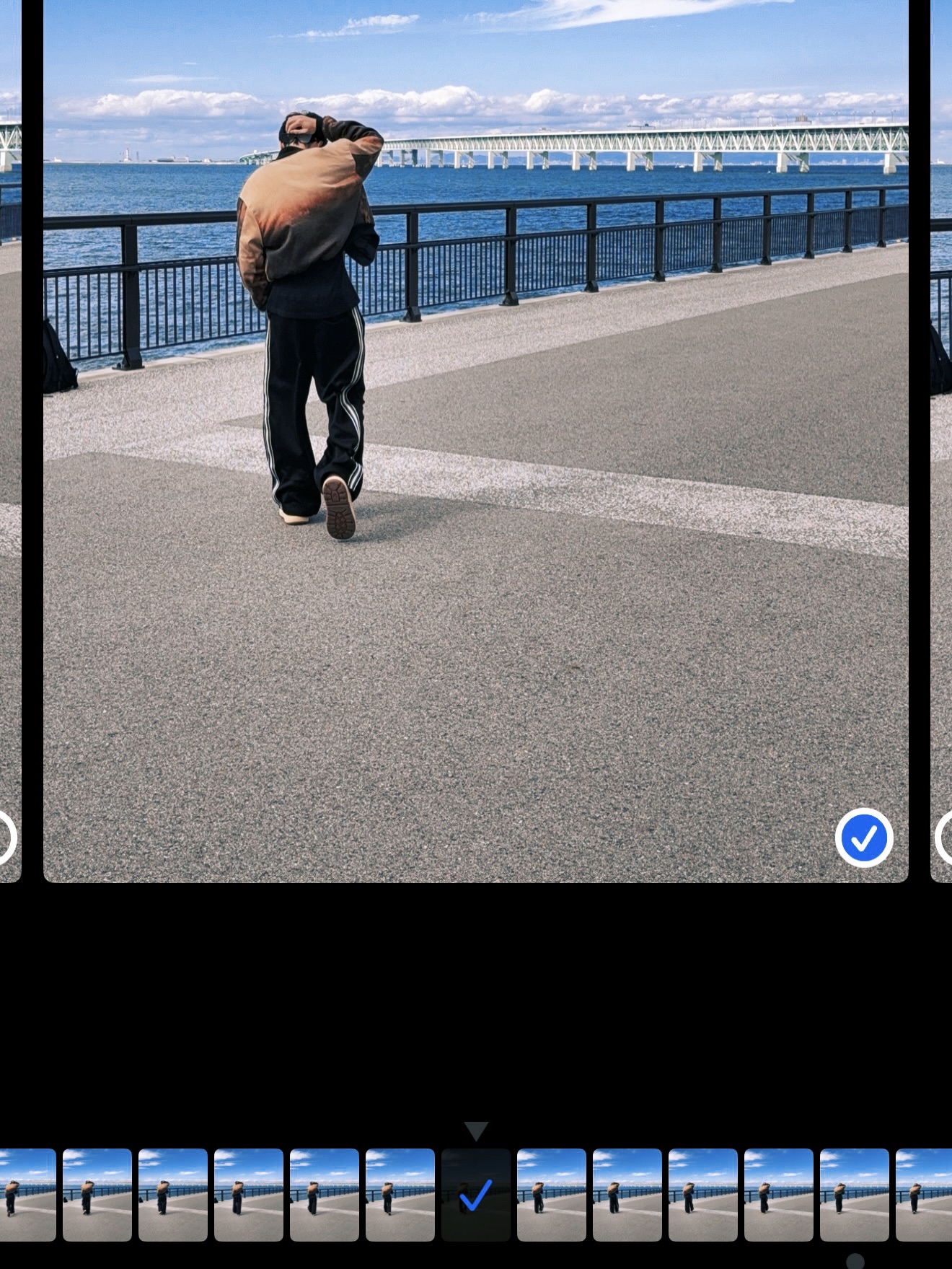Jump to the thumbnail right after the checked one
The height and width of the screenshot is (1269, 952).
552,1194
